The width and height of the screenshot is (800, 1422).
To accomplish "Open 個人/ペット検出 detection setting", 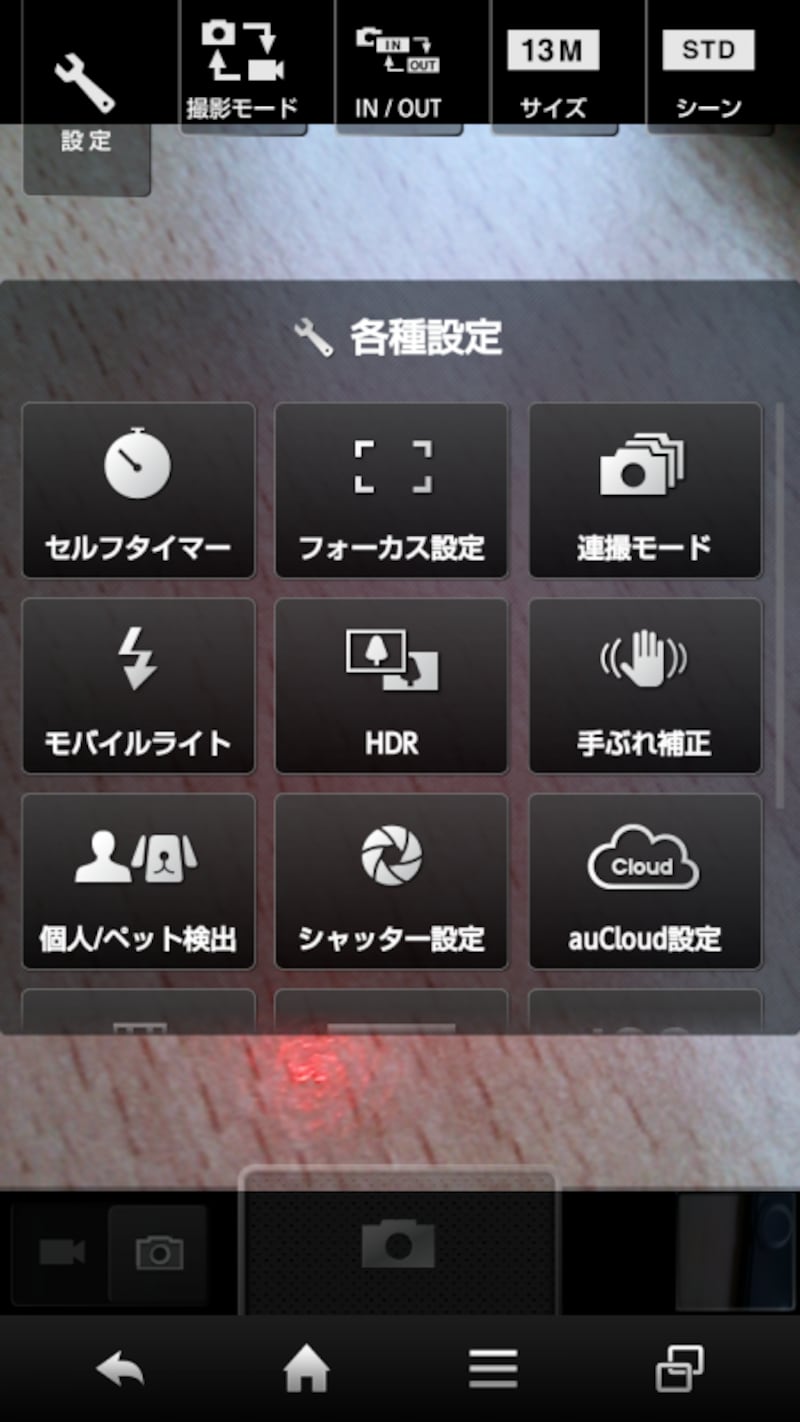I will (138, 881).
